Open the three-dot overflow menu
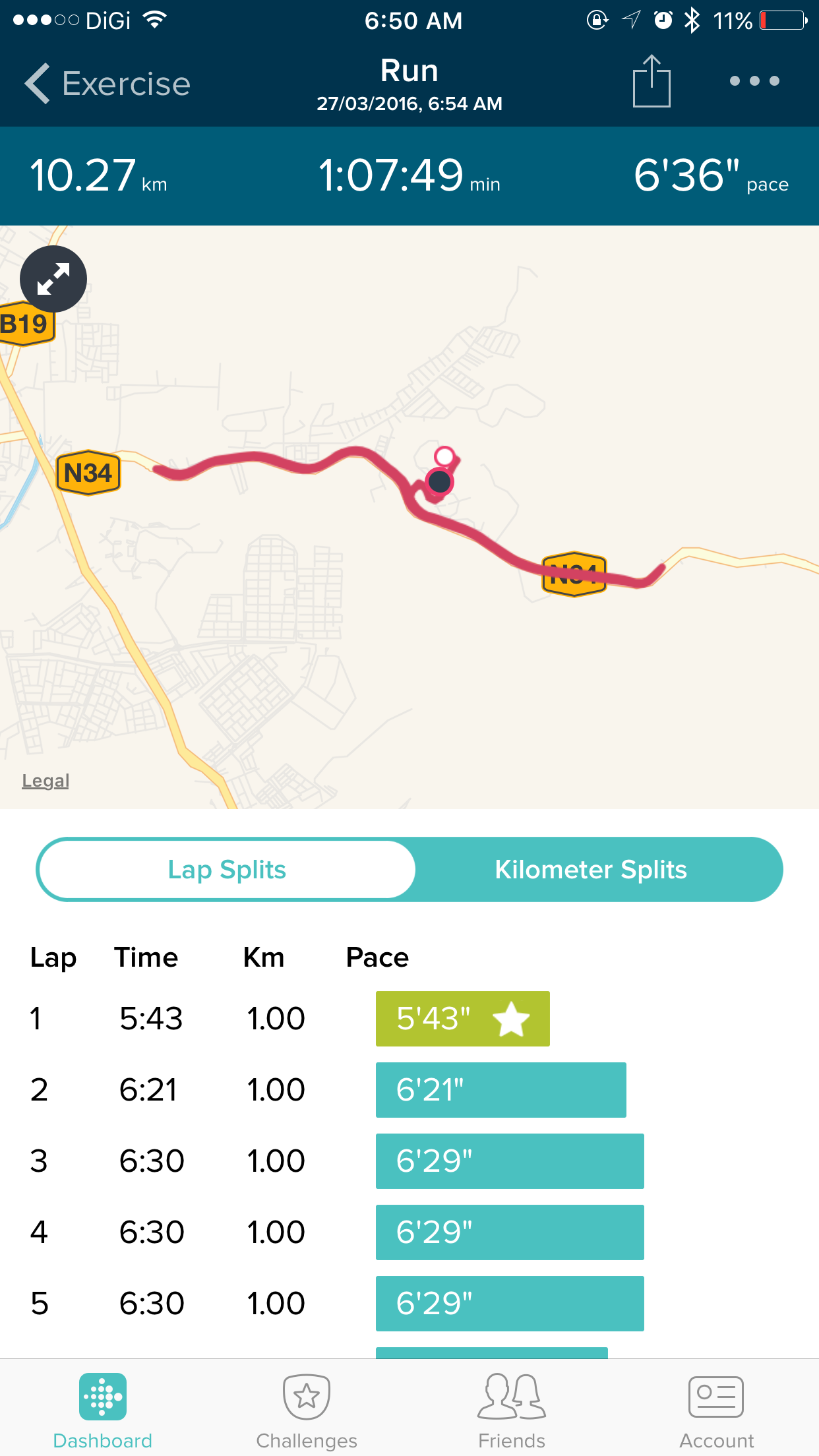Viewport: 819px width, 1456px height. pyautogui.click(x=754, y=81)
